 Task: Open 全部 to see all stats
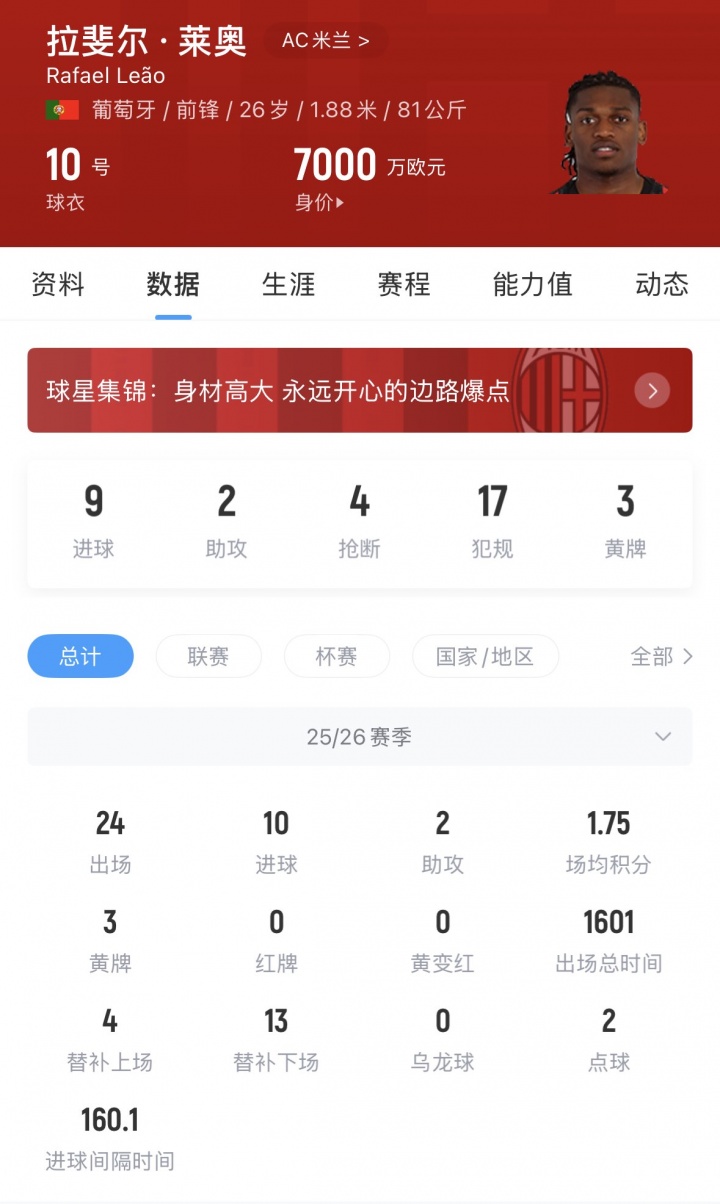point(661,656)
